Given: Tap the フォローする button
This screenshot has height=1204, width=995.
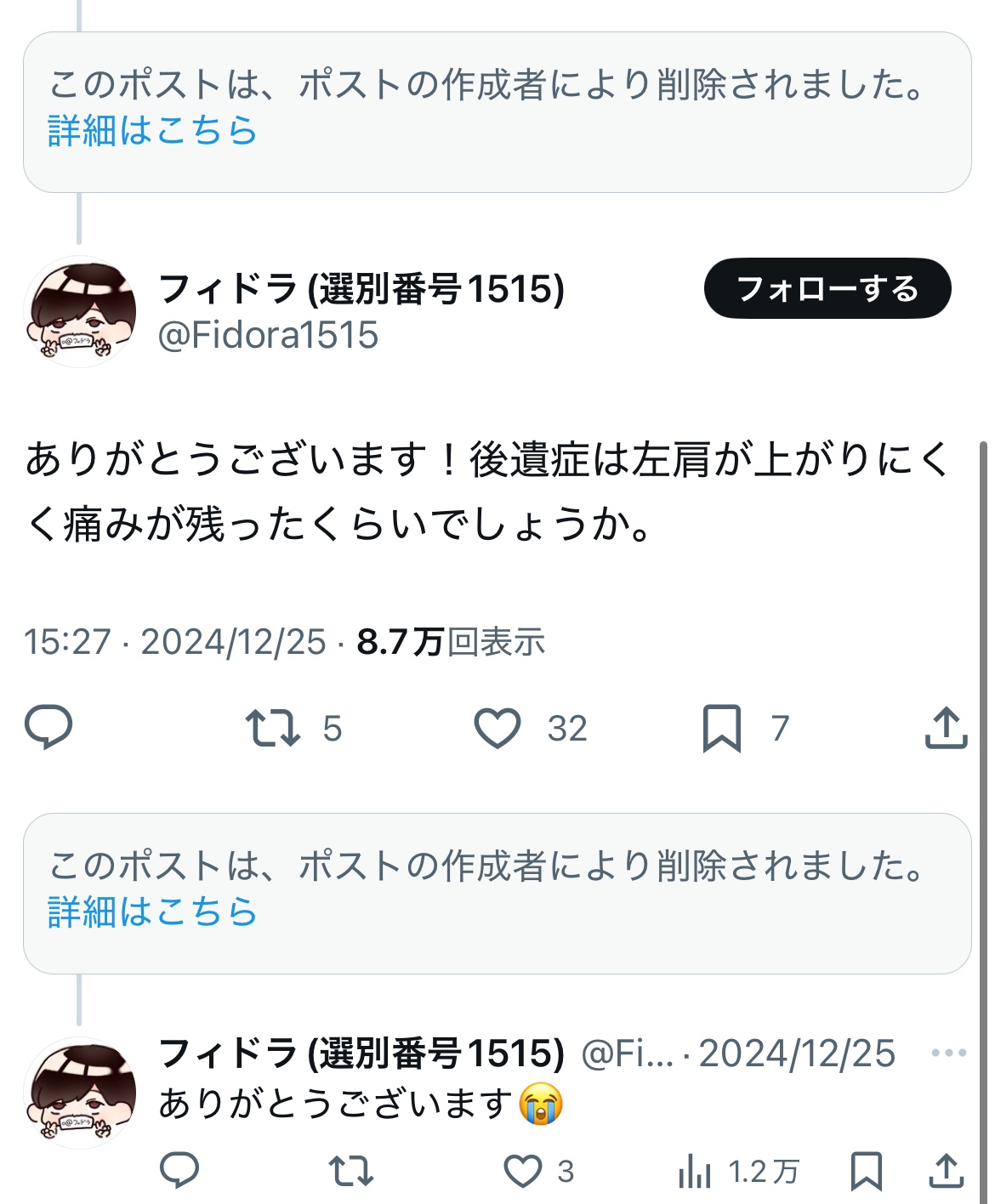Looking at the screenshot, I should point(827,288).
